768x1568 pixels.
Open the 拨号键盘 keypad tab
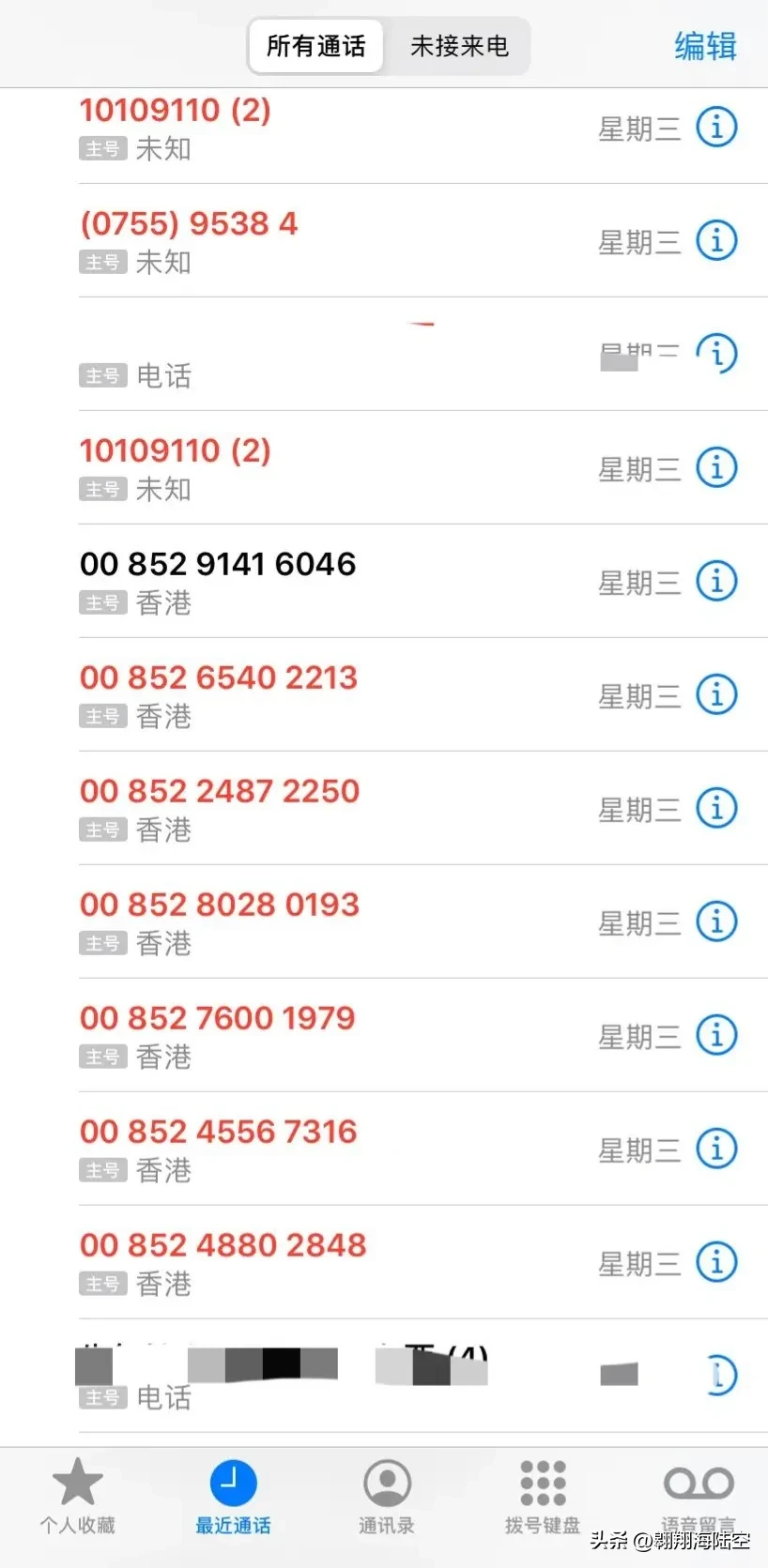pos(543,1497)
